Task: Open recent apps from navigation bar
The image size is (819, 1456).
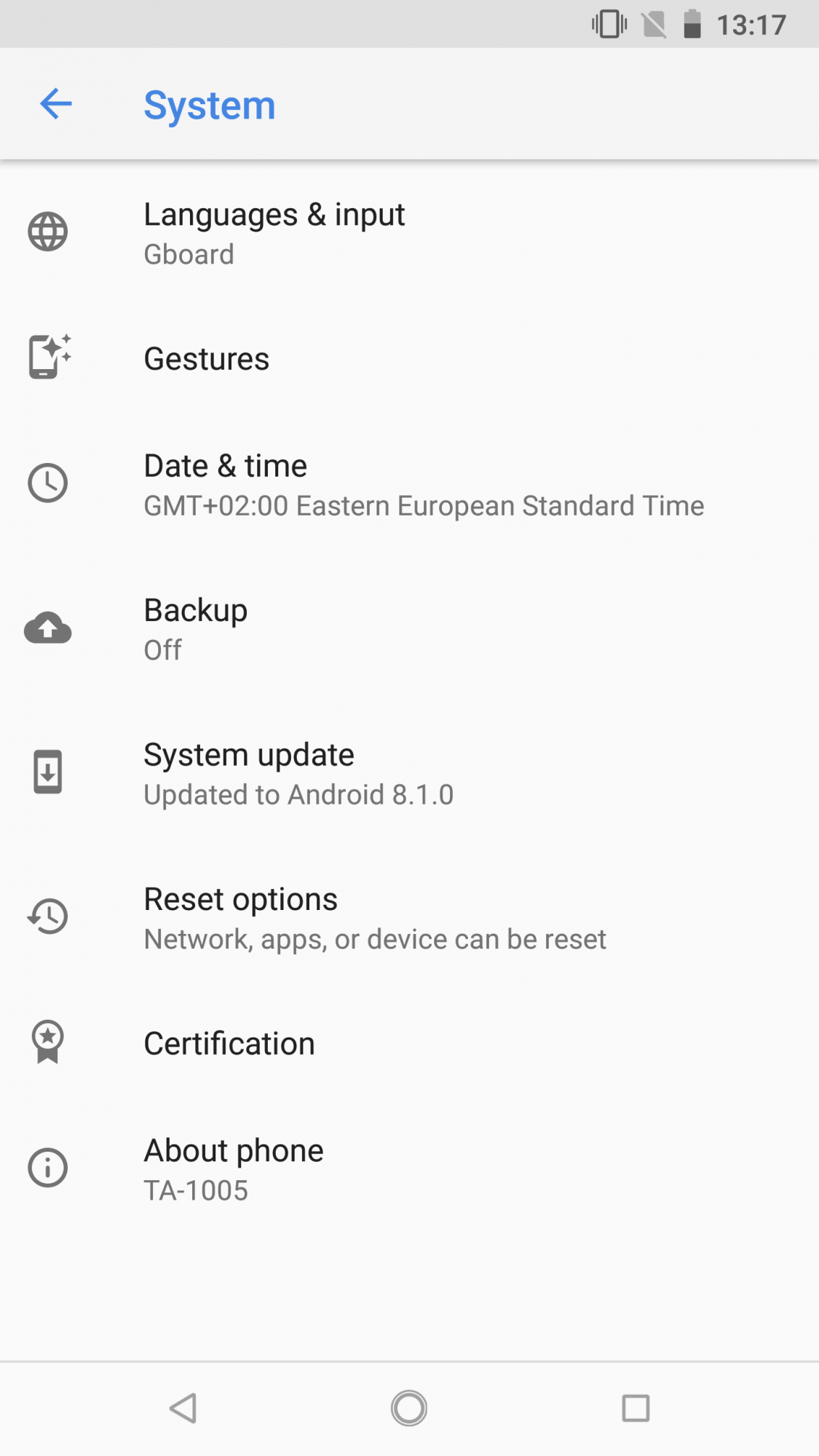Action: coord(636,1408)
